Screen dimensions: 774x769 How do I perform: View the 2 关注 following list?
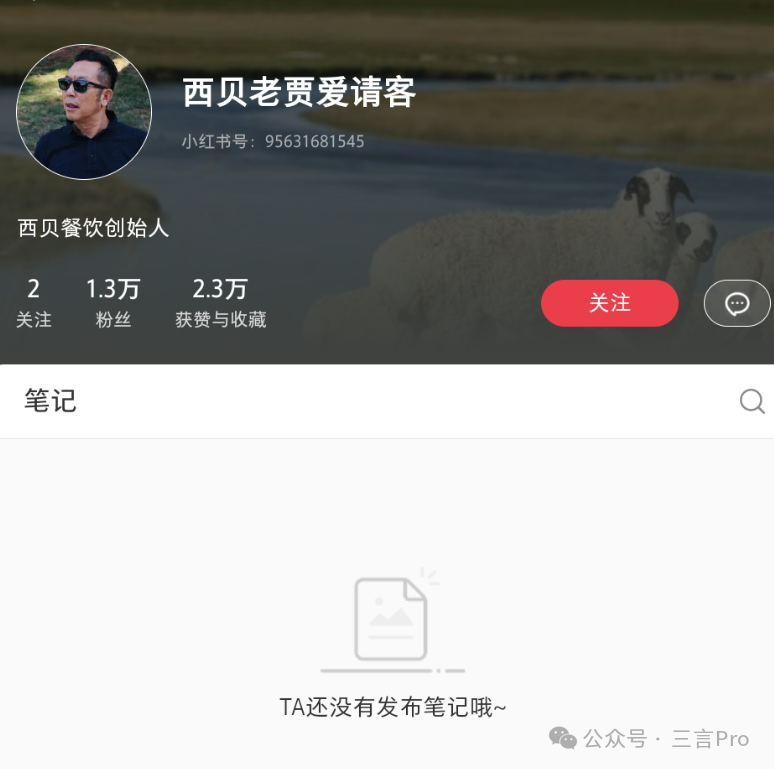pyautogui.click(x=33, y=303)
